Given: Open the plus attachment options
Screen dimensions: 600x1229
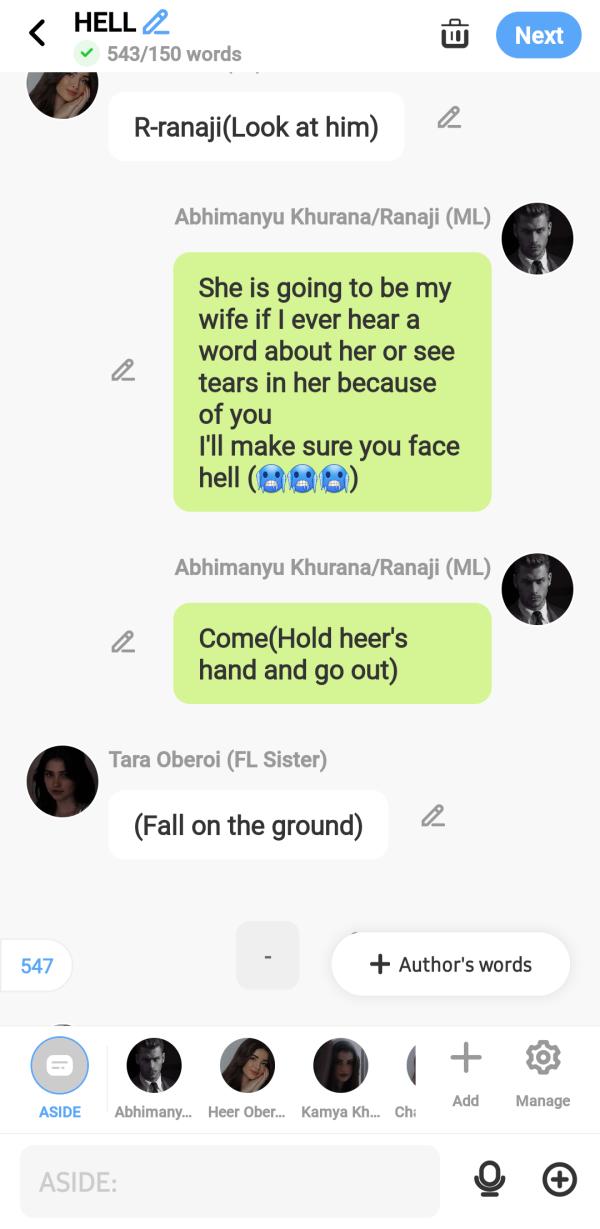Looking at the screenshot, I should [x=559, y=1181].
